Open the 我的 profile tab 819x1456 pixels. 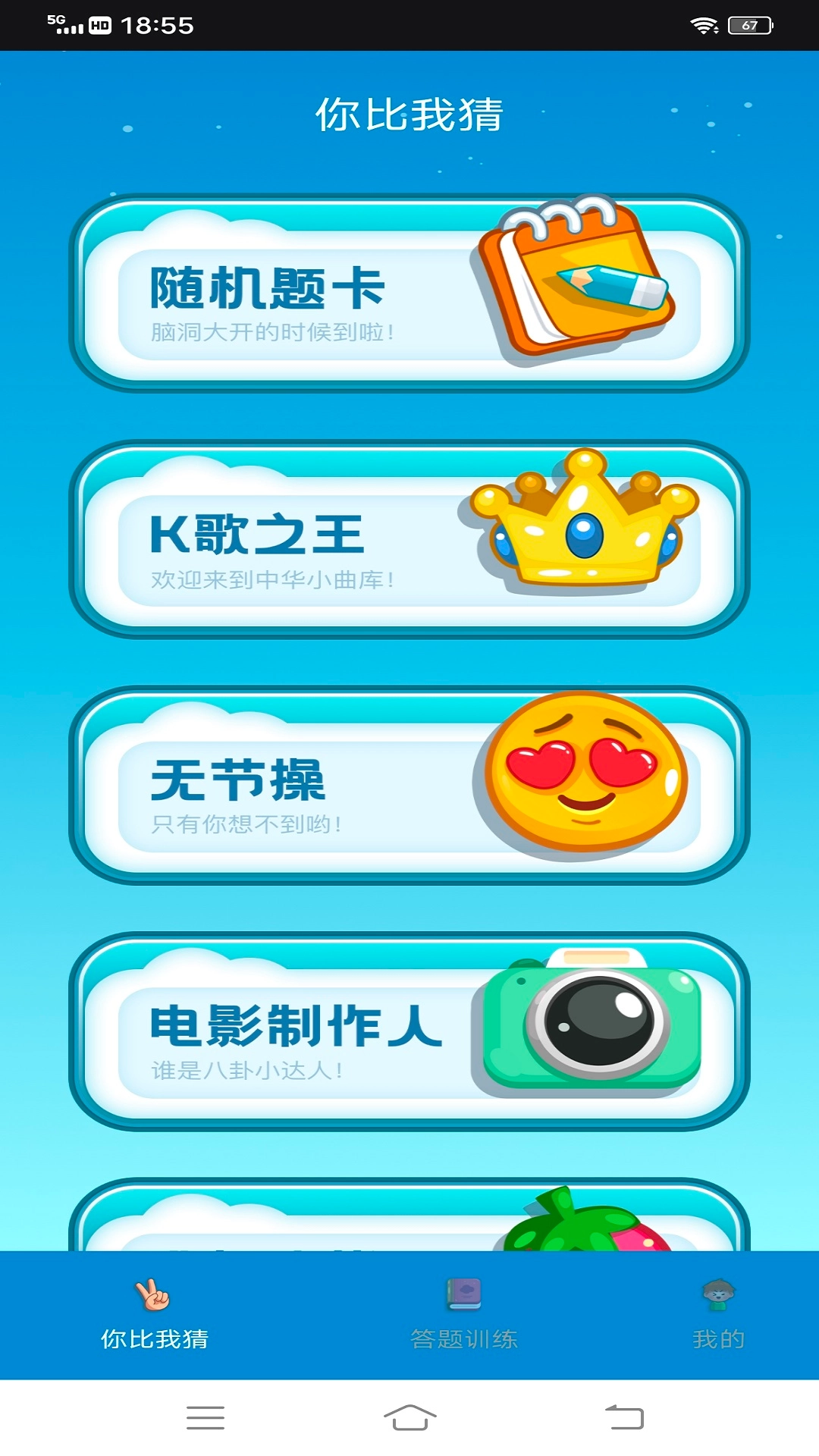click(719, 1319)
